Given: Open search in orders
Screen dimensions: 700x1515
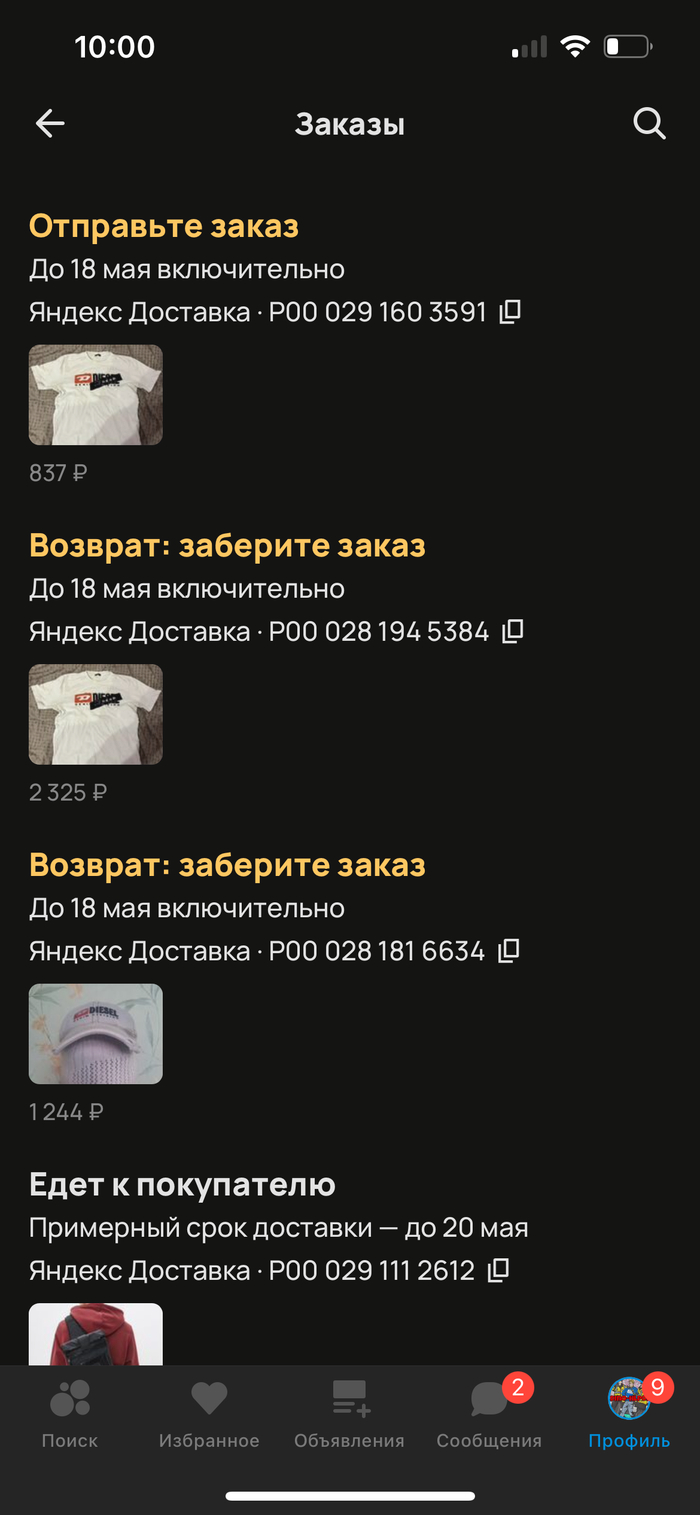Looking at the screenshot, I should (x=649, y=124).
